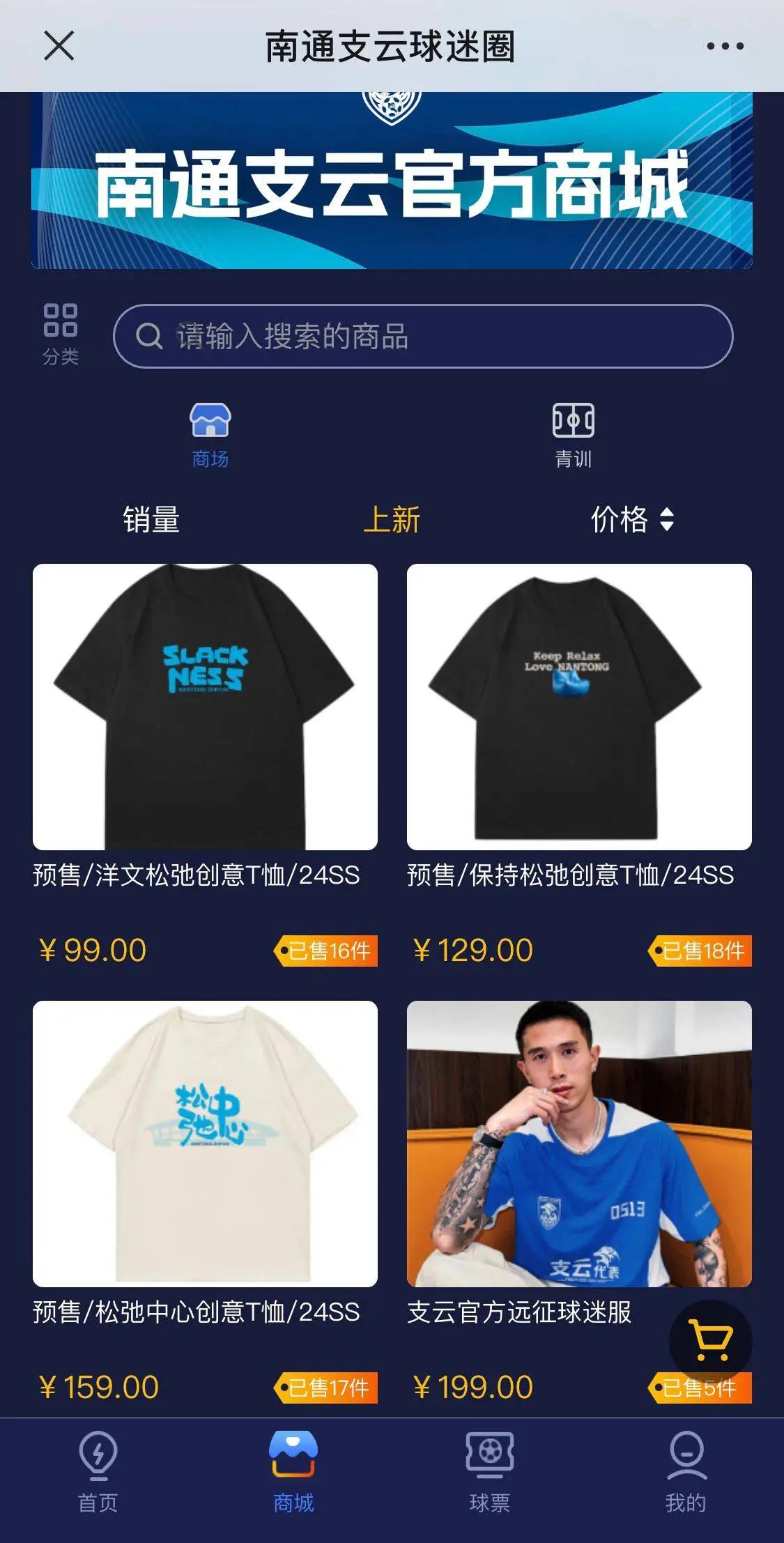Screen dimensions: 784x1543
Task: Open the 分类 category grid
Action: pyautogui.click(x=61, y=334)
